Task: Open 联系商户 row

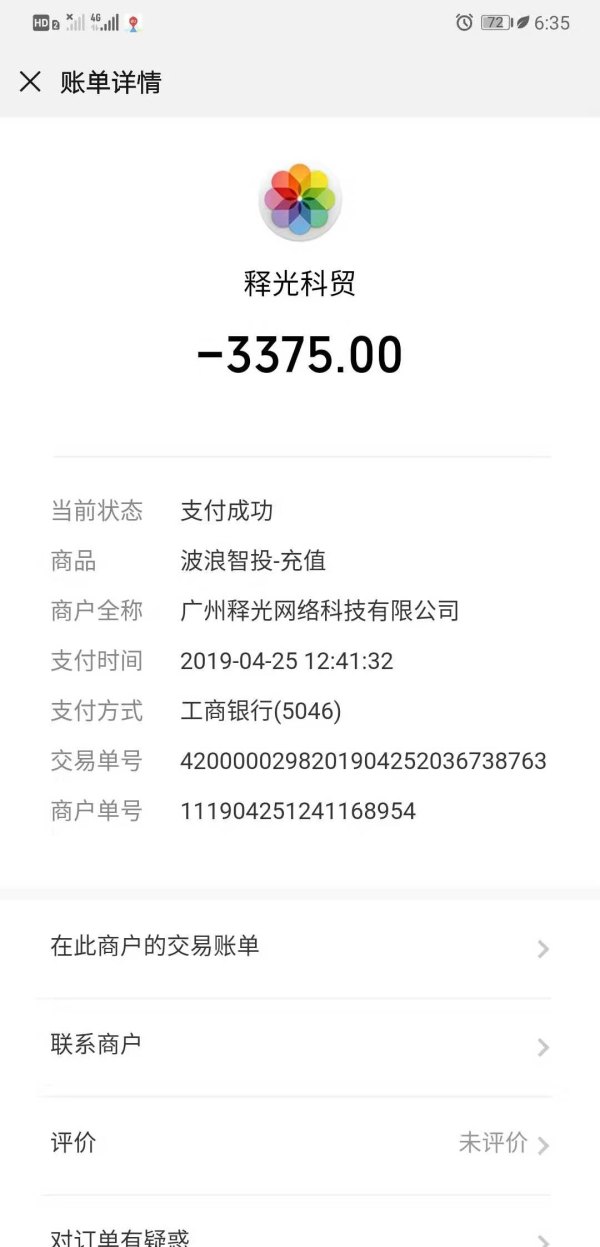Action: (298, 1046)
